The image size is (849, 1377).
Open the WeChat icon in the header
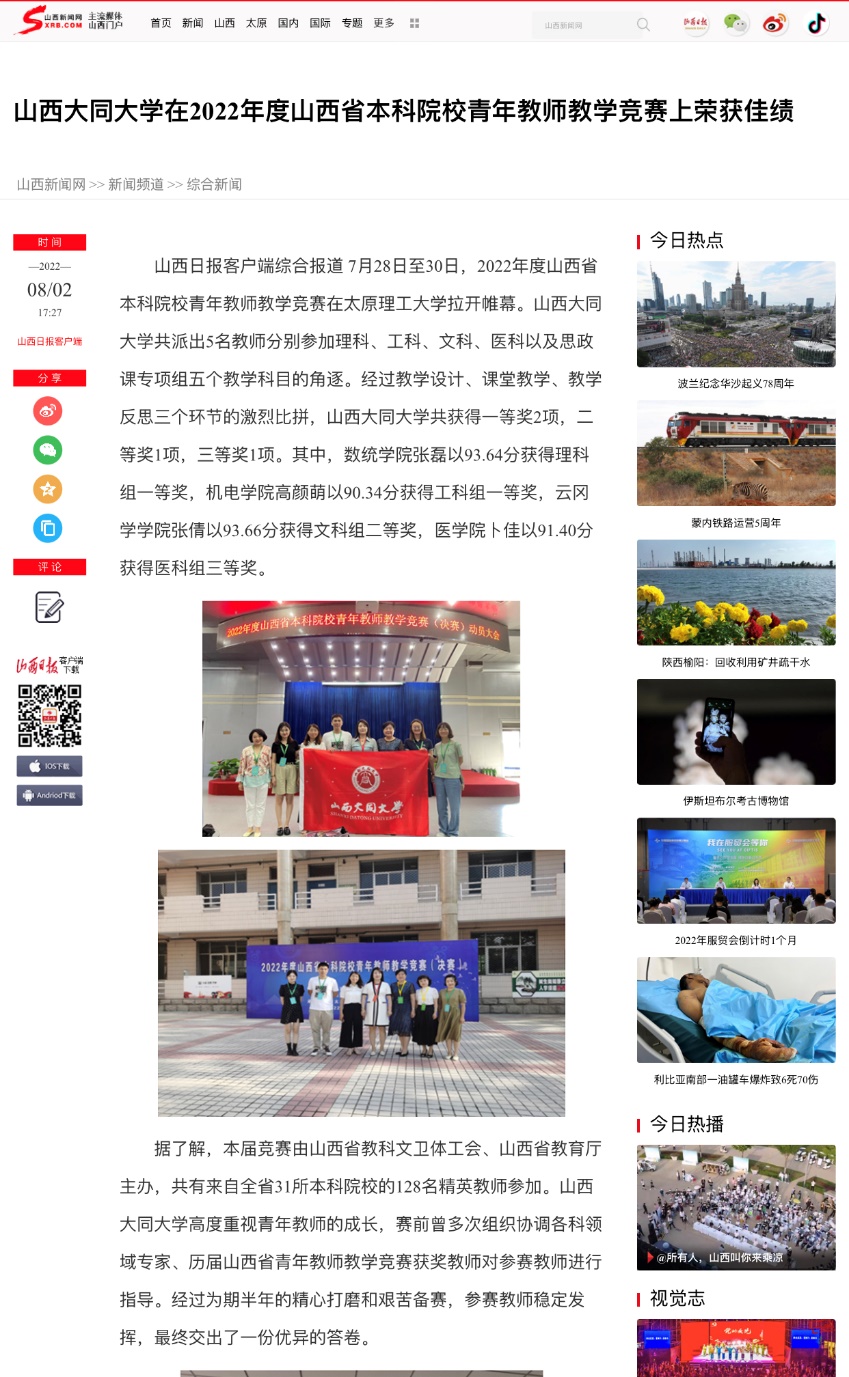pyautogui.click(x=736, y=24)
